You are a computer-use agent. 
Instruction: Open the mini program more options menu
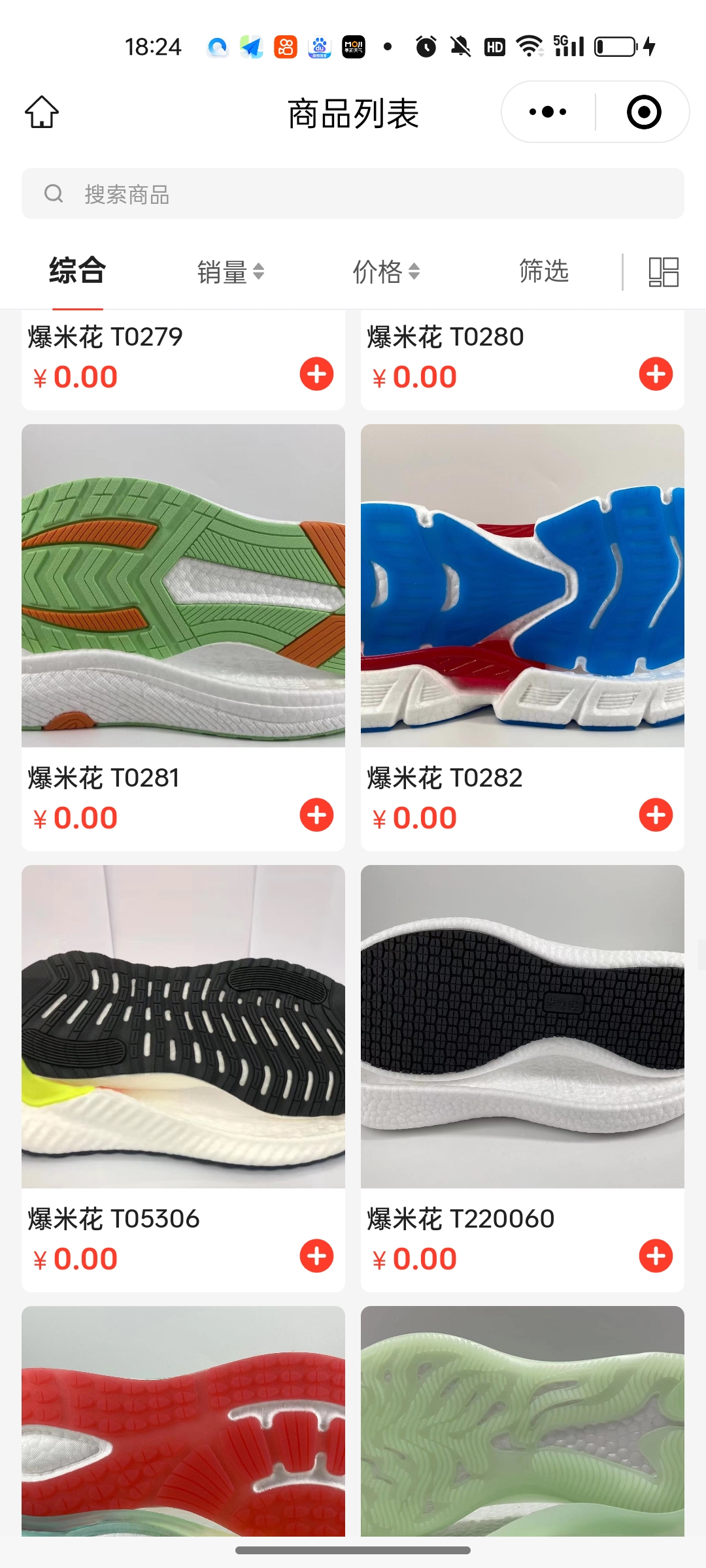[x=548, y=112]
